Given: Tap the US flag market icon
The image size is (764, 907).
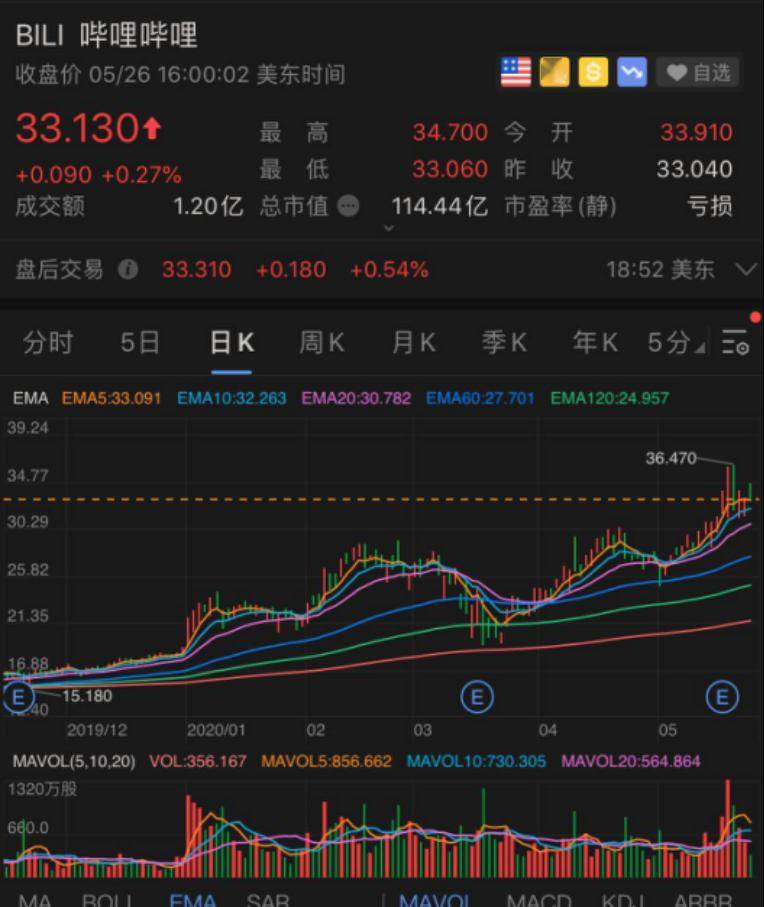Looking at the screenshot, I should [515, 72].
